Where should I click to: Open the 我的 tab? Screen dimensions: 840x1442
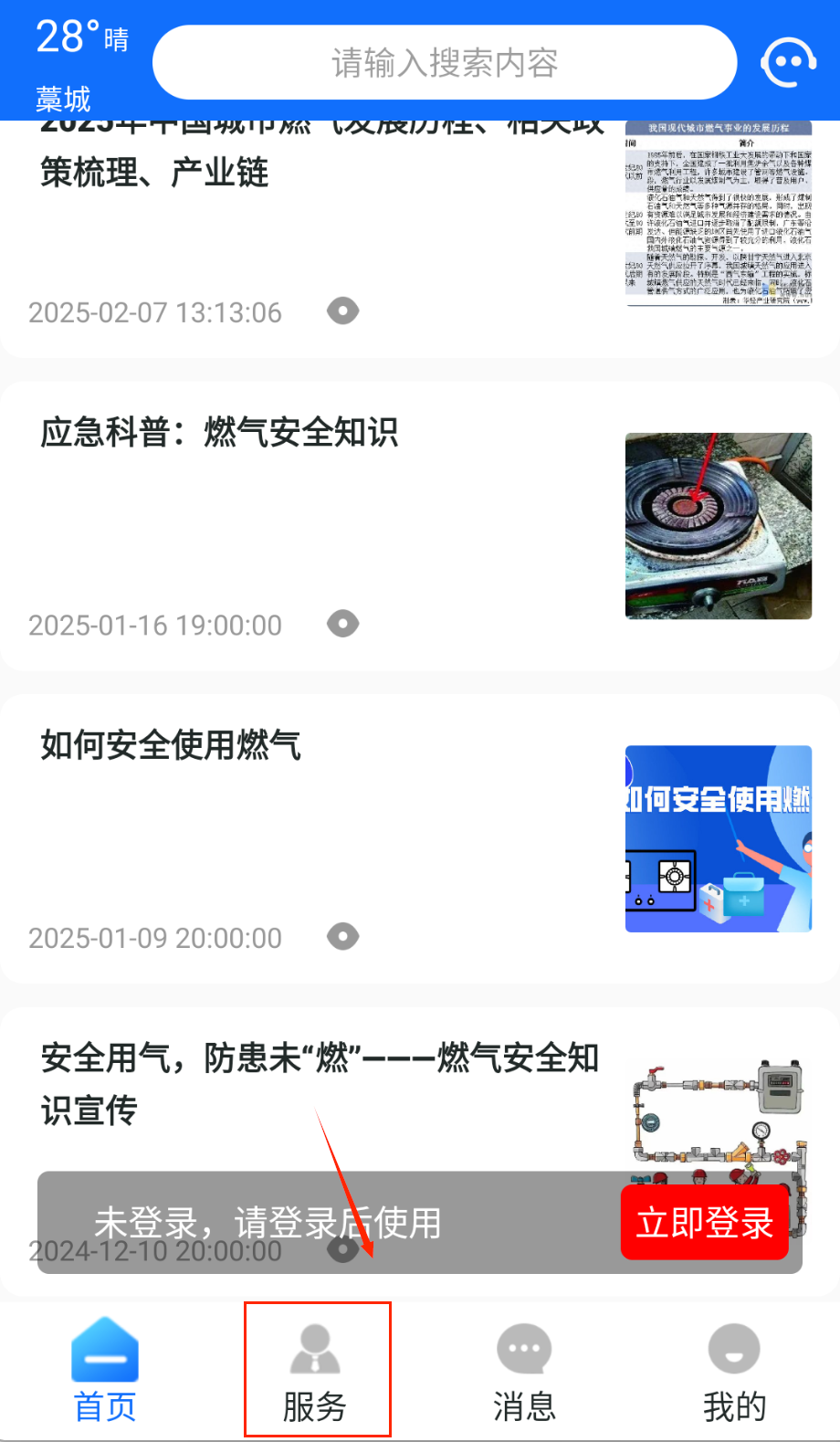point(734,1370)
